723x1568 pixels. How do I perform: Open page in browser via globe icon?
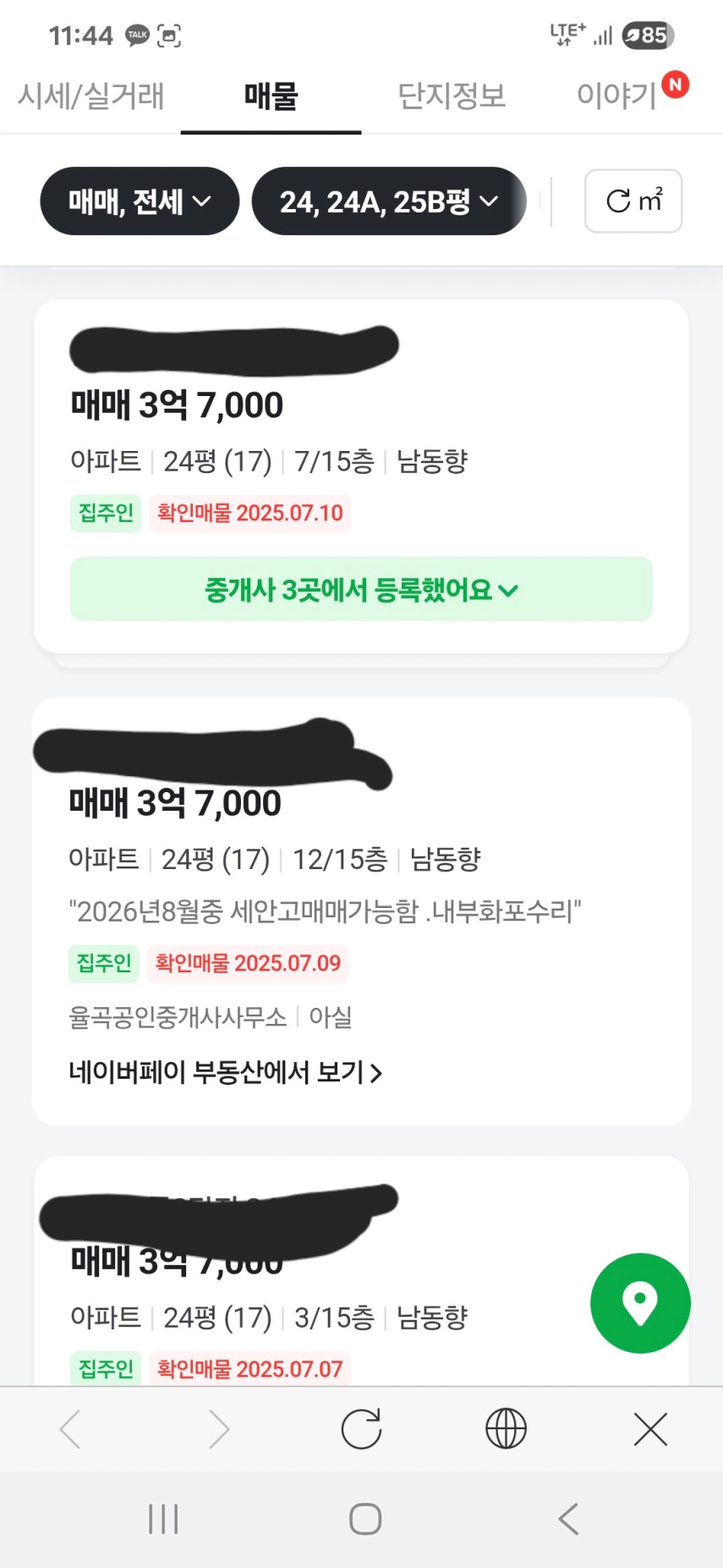[506, 1429]
